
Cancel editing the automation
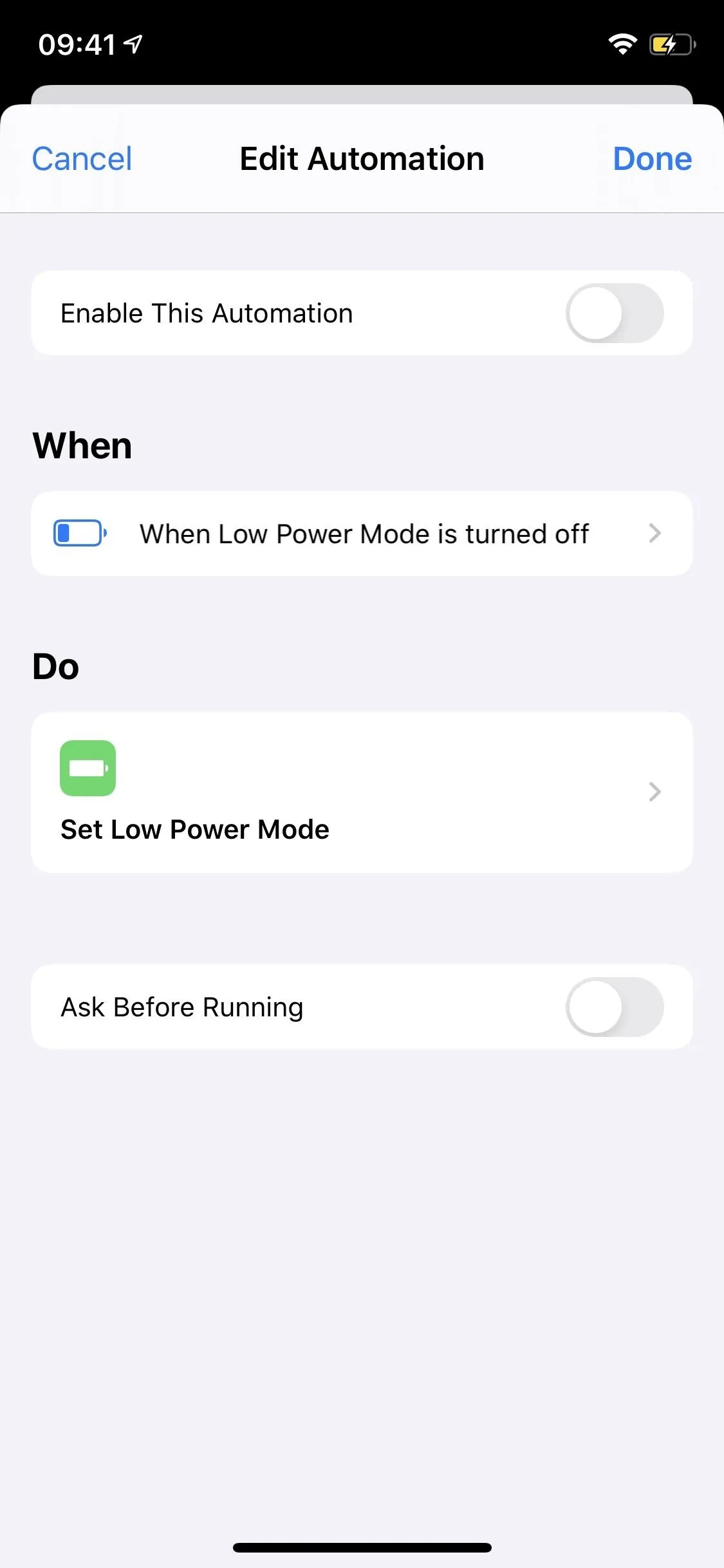[x=82, y=159]
